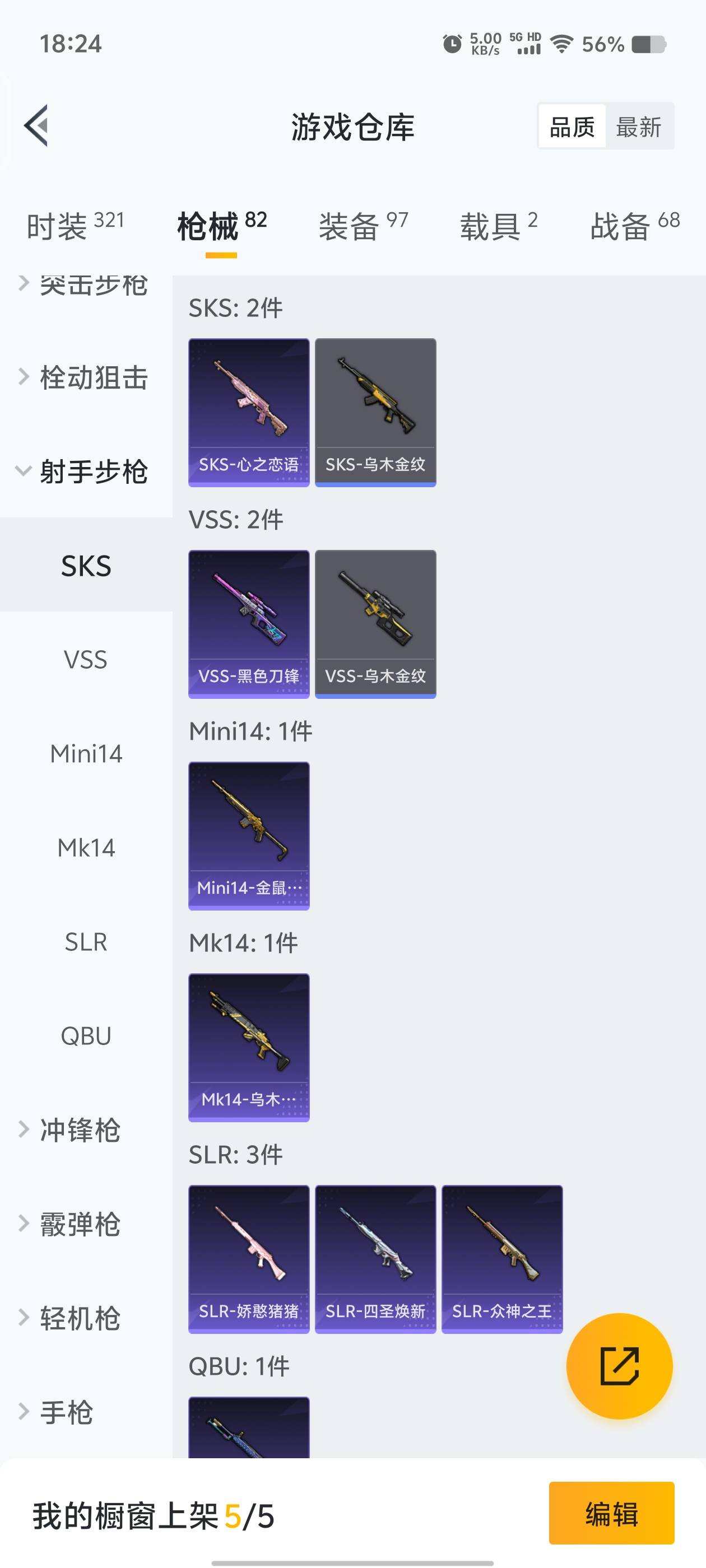
Task: Open the VSS-黑色刀锋 skin
Action: click(249, 622)
